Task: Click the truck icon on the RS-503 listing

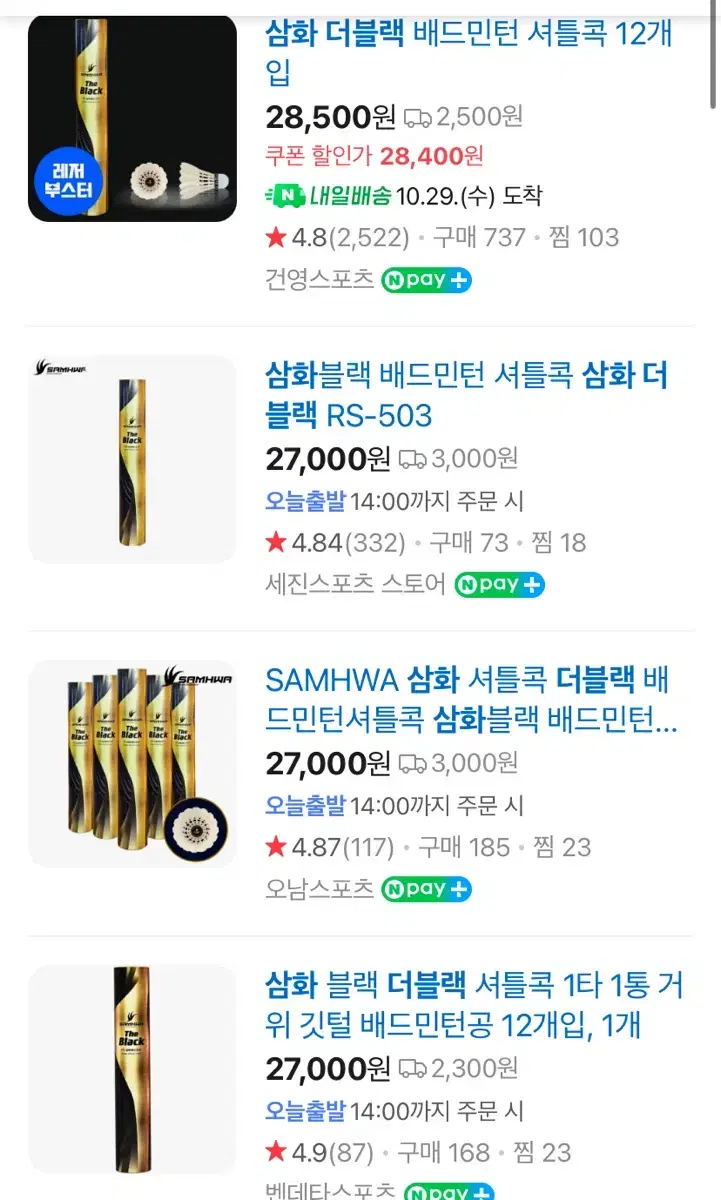Action: [413, 459]
